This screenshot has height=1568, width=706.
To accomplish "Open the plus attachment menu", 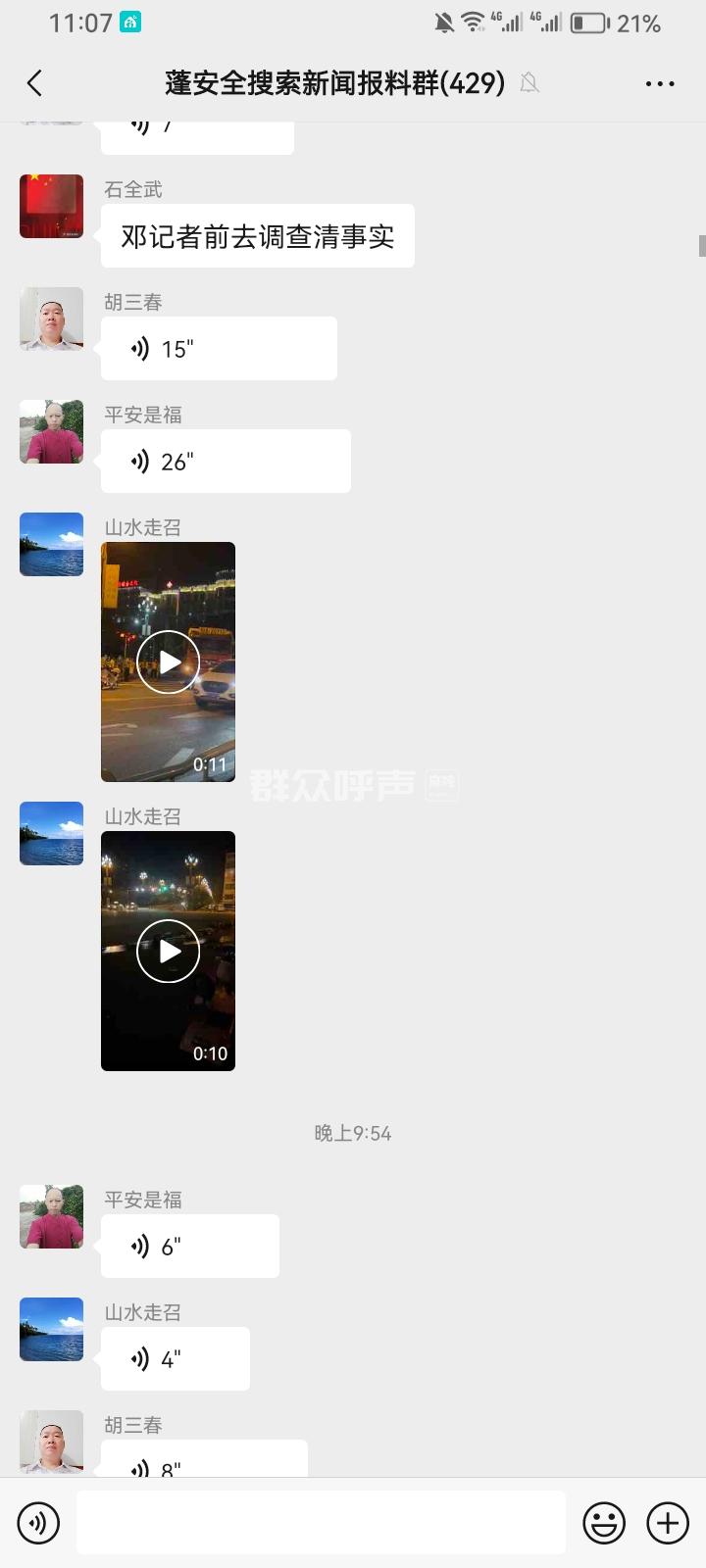I will pyautogui.click(x=668, y=1523).
